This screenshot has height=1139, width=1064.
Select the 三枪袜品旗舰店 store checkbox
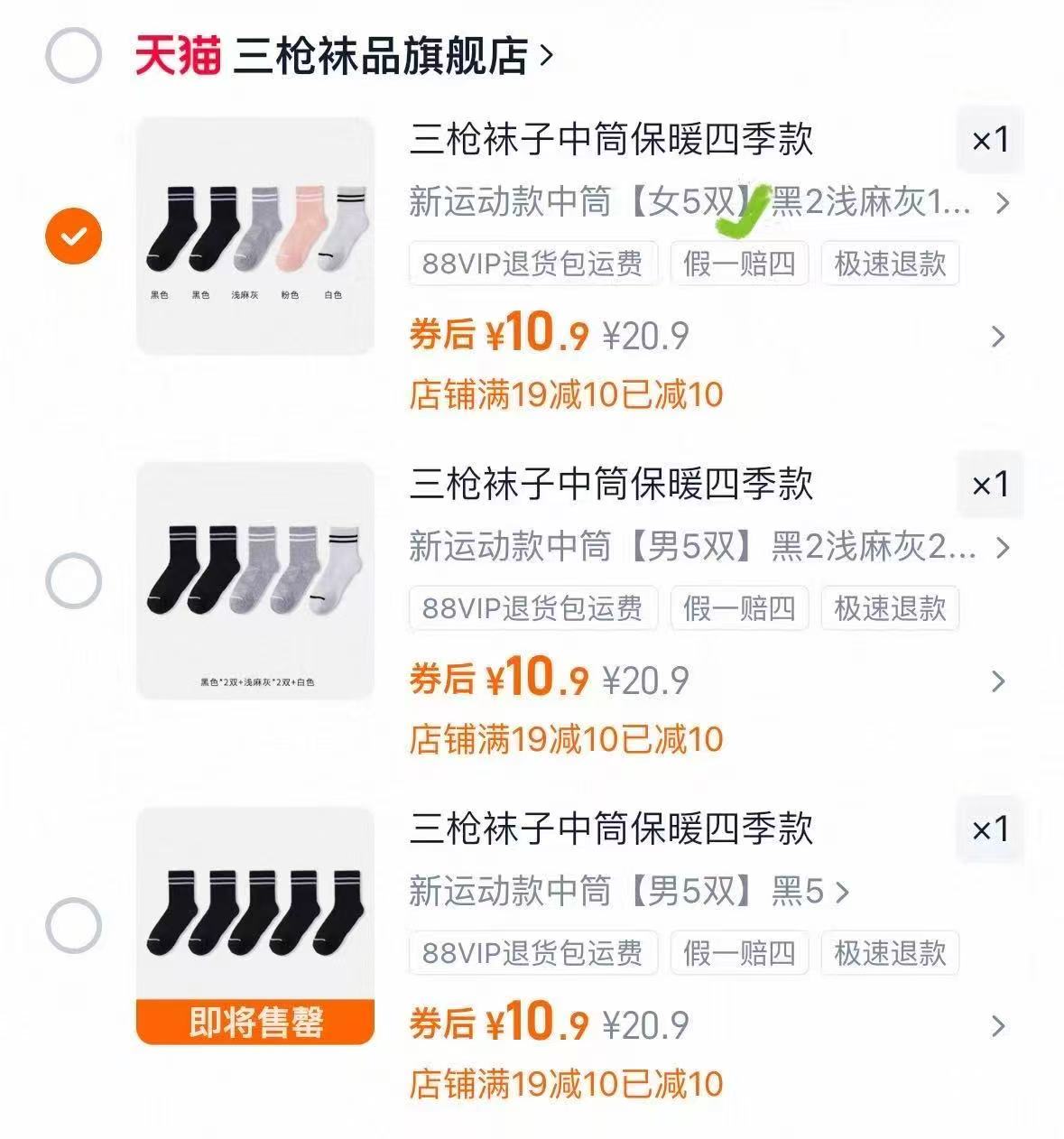[74, 56]
